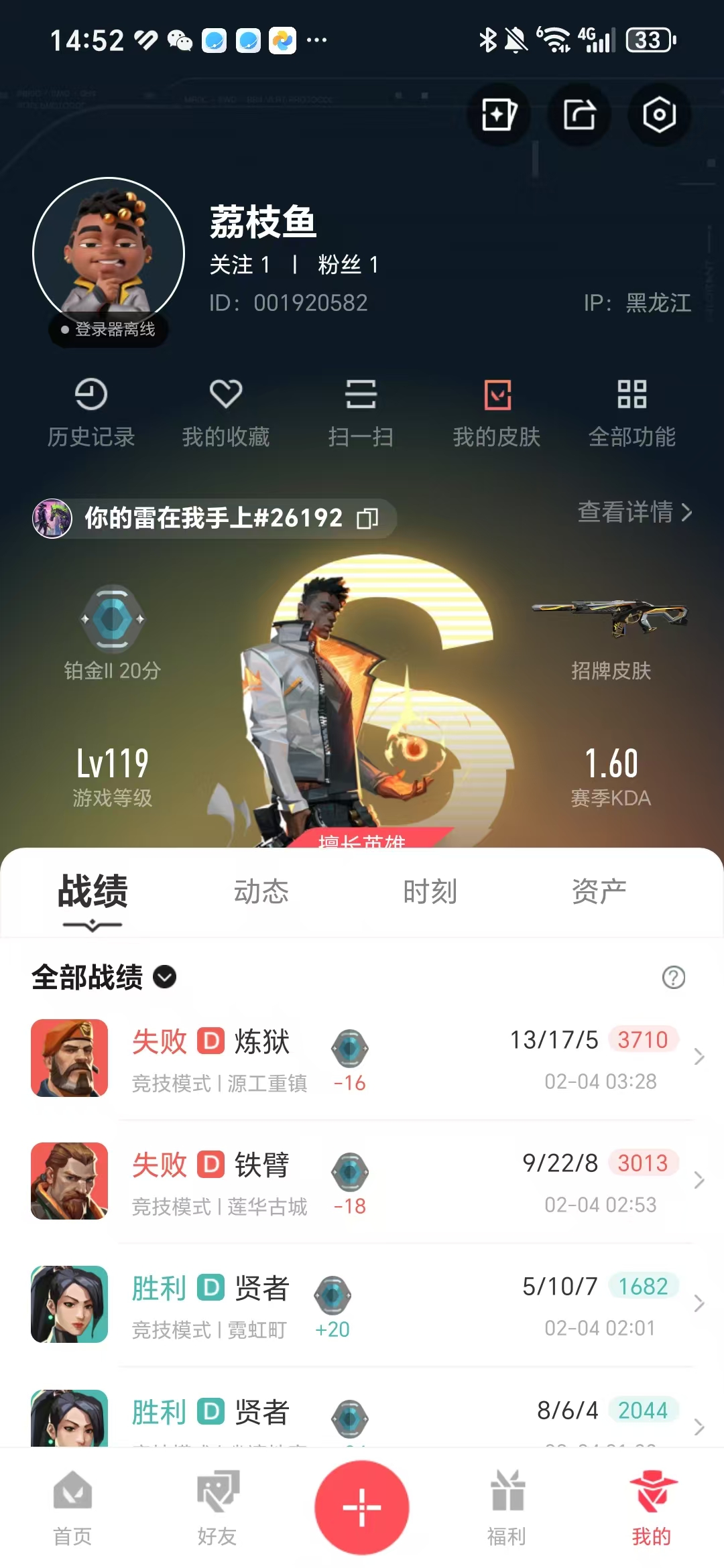
Task: Switch to the 时刻 tab
Action: (430, 892)
